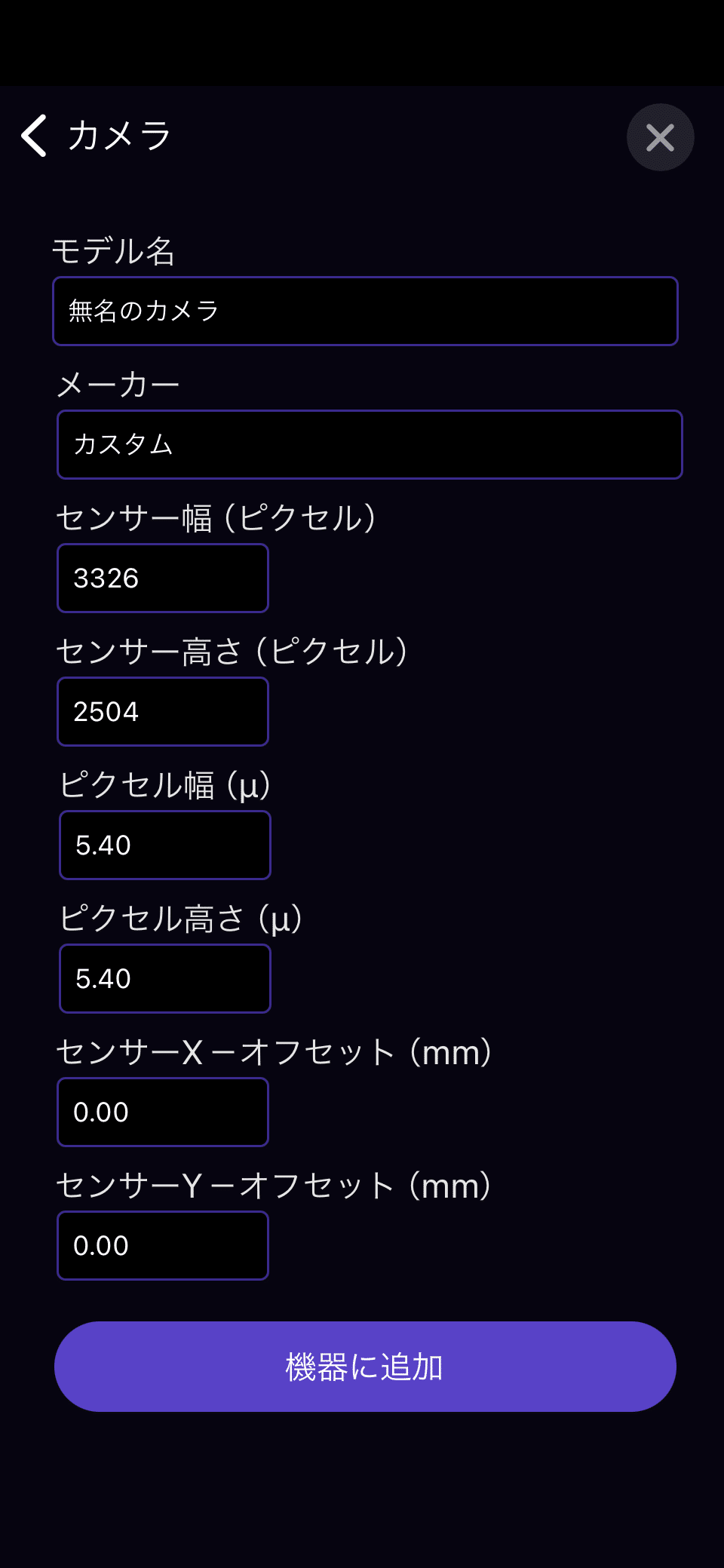Edit the ピクセル幅 (μ) field
Screen dimensions: 724x1568
click(x=165, y=845)
